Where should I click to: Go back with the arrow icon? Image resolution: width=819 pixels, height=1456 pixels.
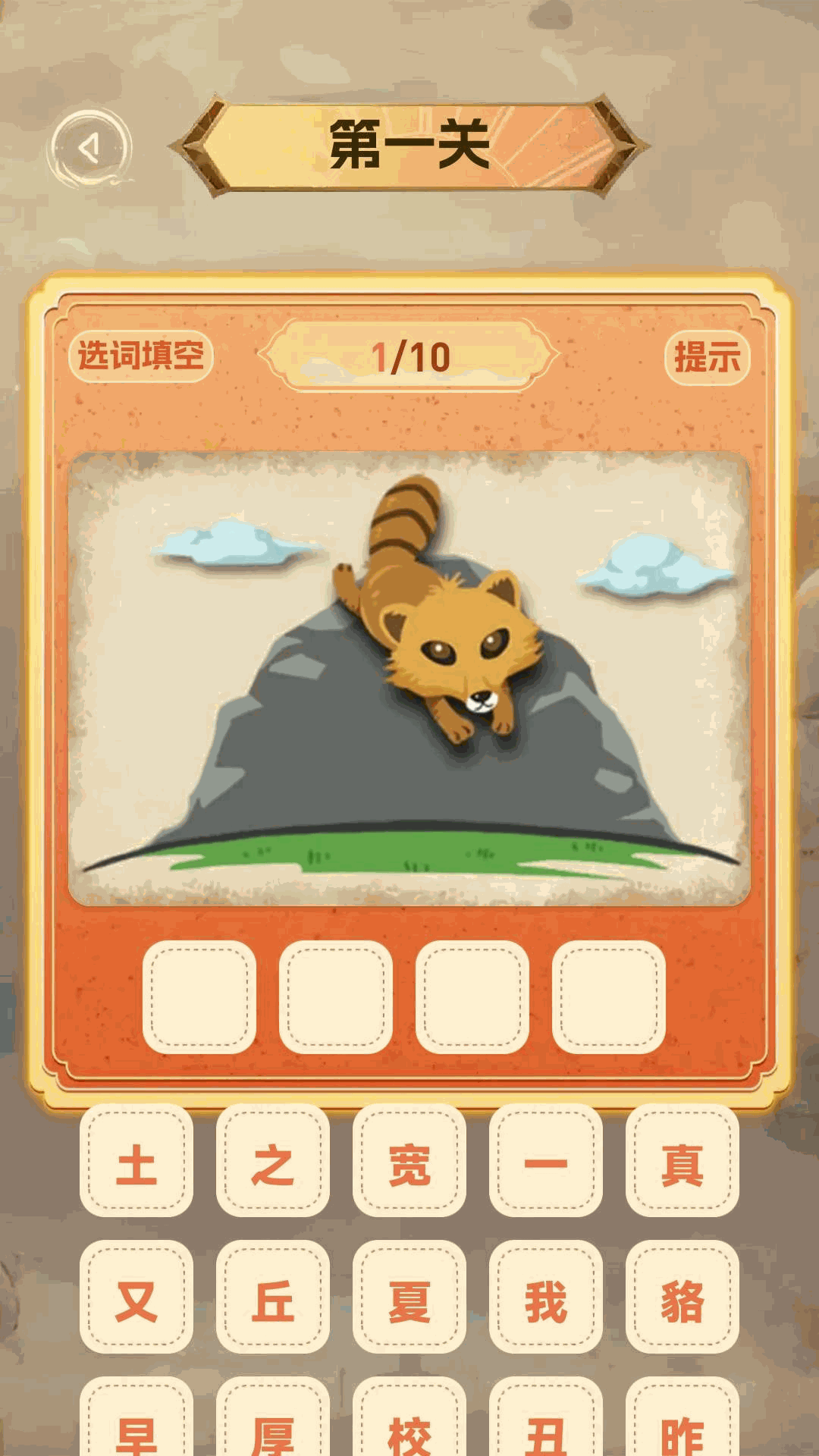pos(90,148)
